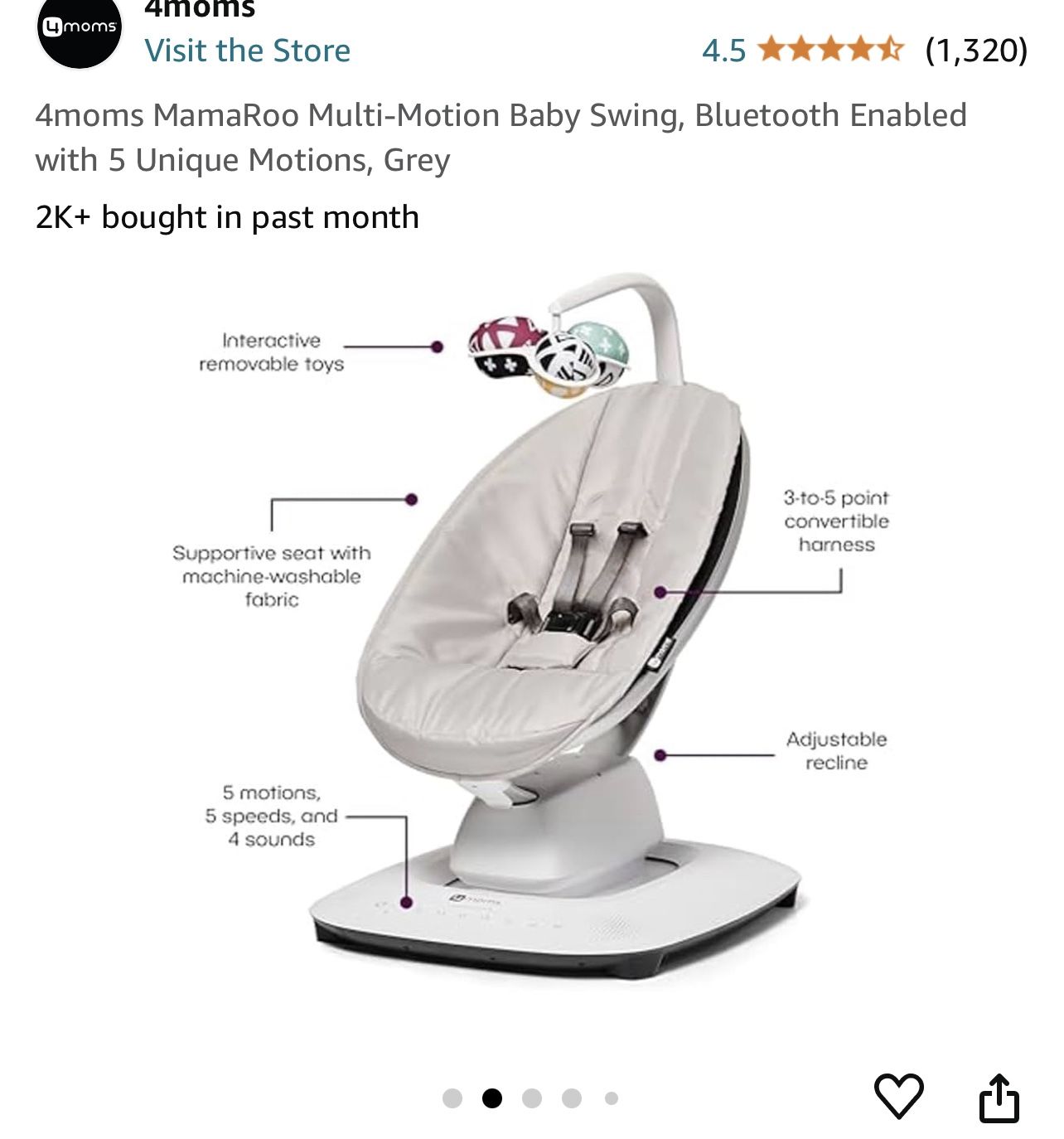Open the Visit the Store link
This screenshot has height=1139, width=1064.
[x=247, y=51]
